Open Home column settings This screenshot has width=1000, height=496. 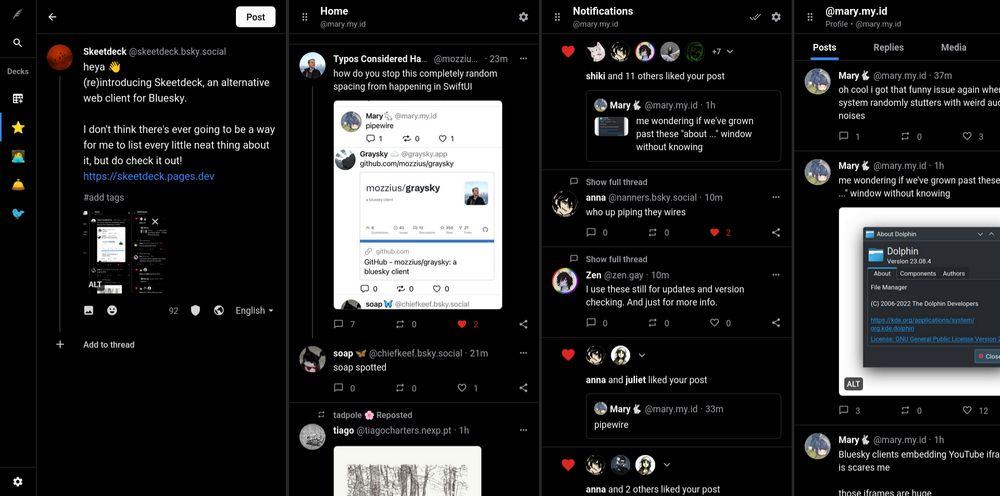coord(523,17)
